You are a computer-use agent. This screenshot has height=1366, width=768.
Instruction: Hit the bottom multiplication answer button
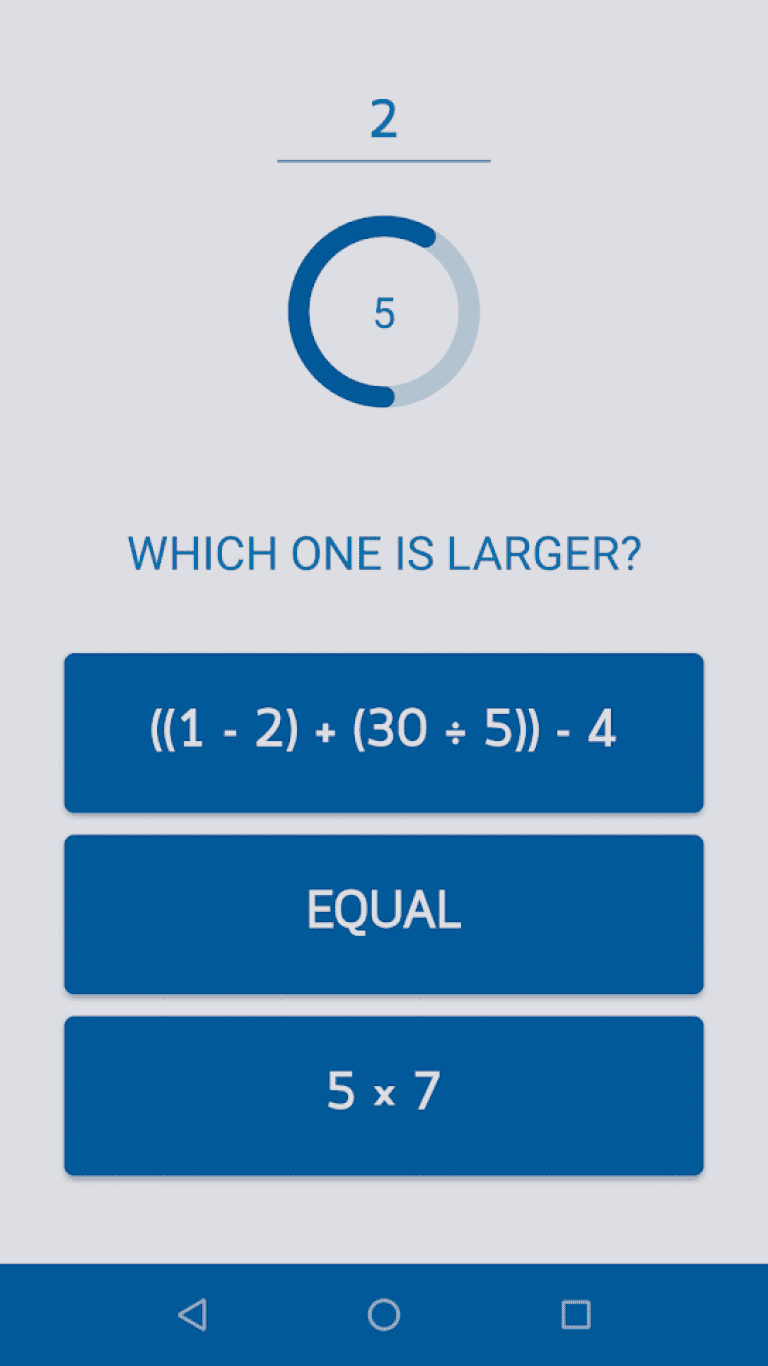tap(384, 1093)
